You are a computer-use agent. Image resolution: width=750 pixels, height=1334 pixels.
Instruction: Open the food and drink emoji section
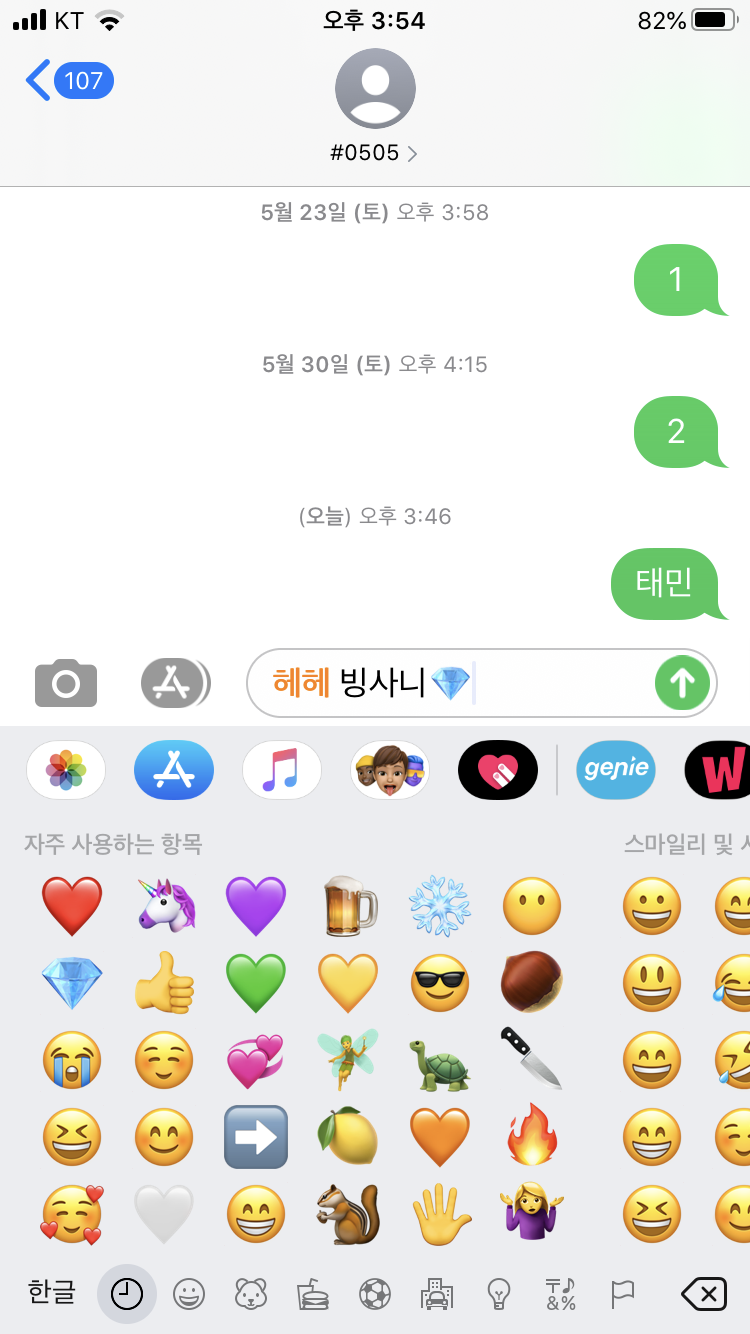[x=314, y=1292]
